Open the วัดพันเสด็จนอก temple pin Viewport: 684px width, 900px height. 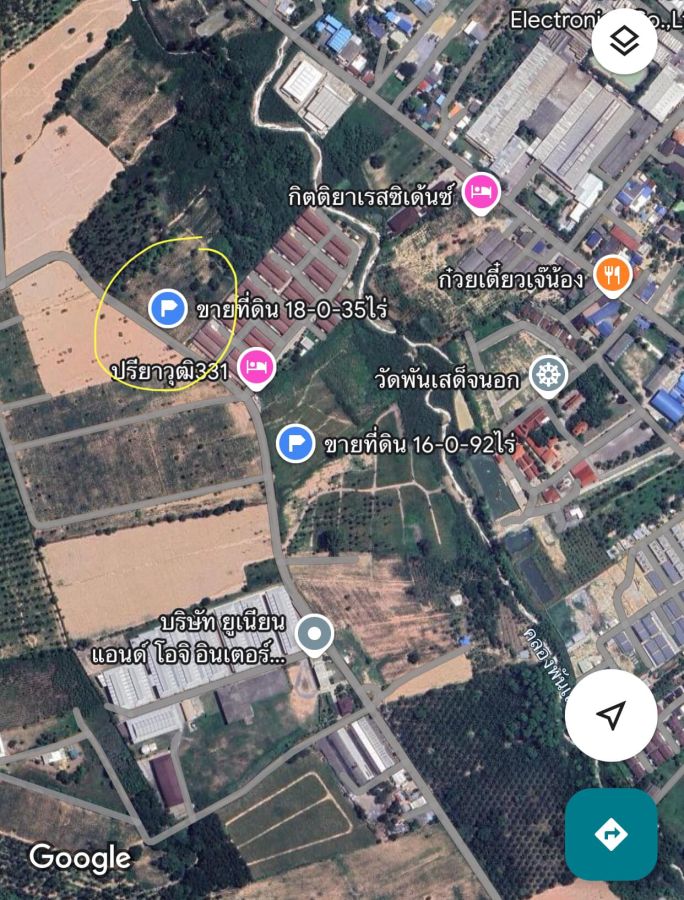coord(548,375)
